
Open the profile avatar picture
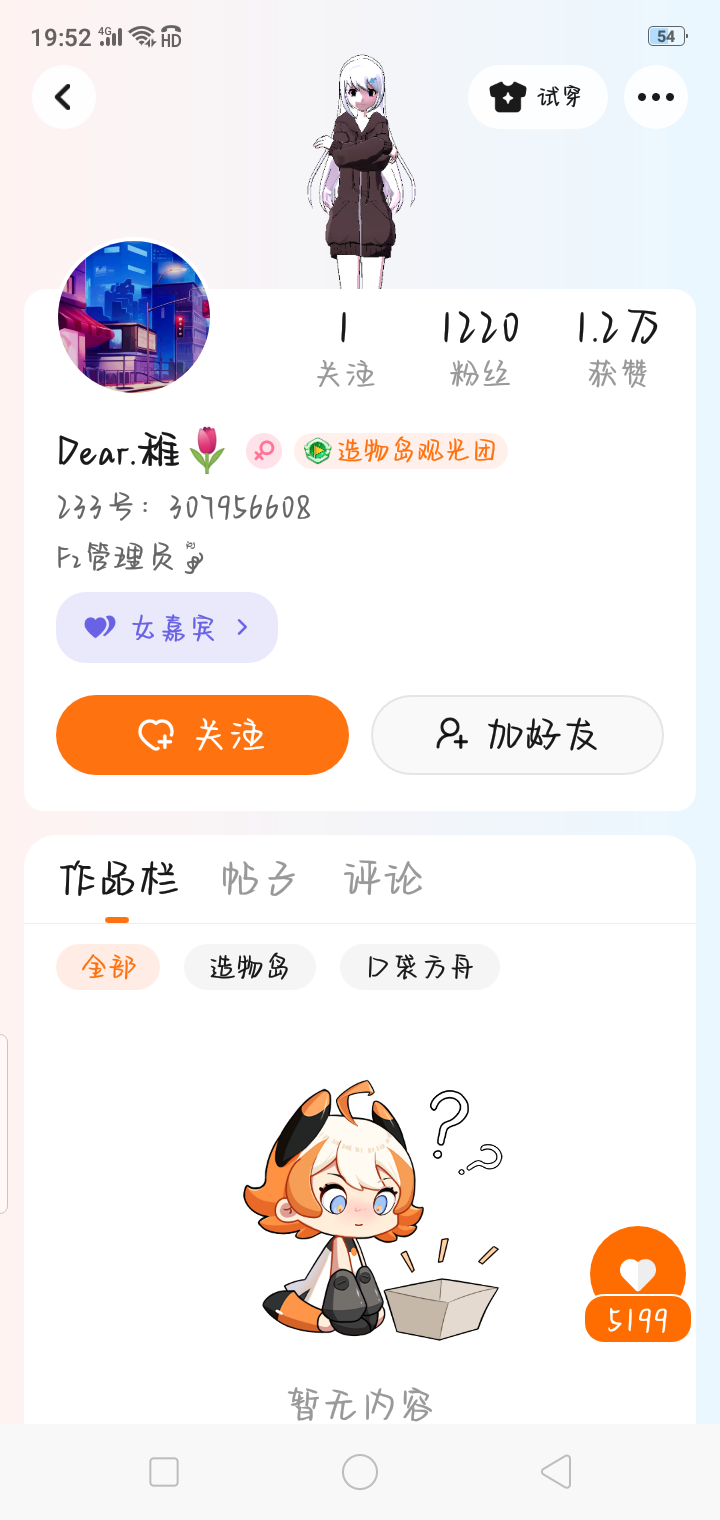tap(134, 316)
